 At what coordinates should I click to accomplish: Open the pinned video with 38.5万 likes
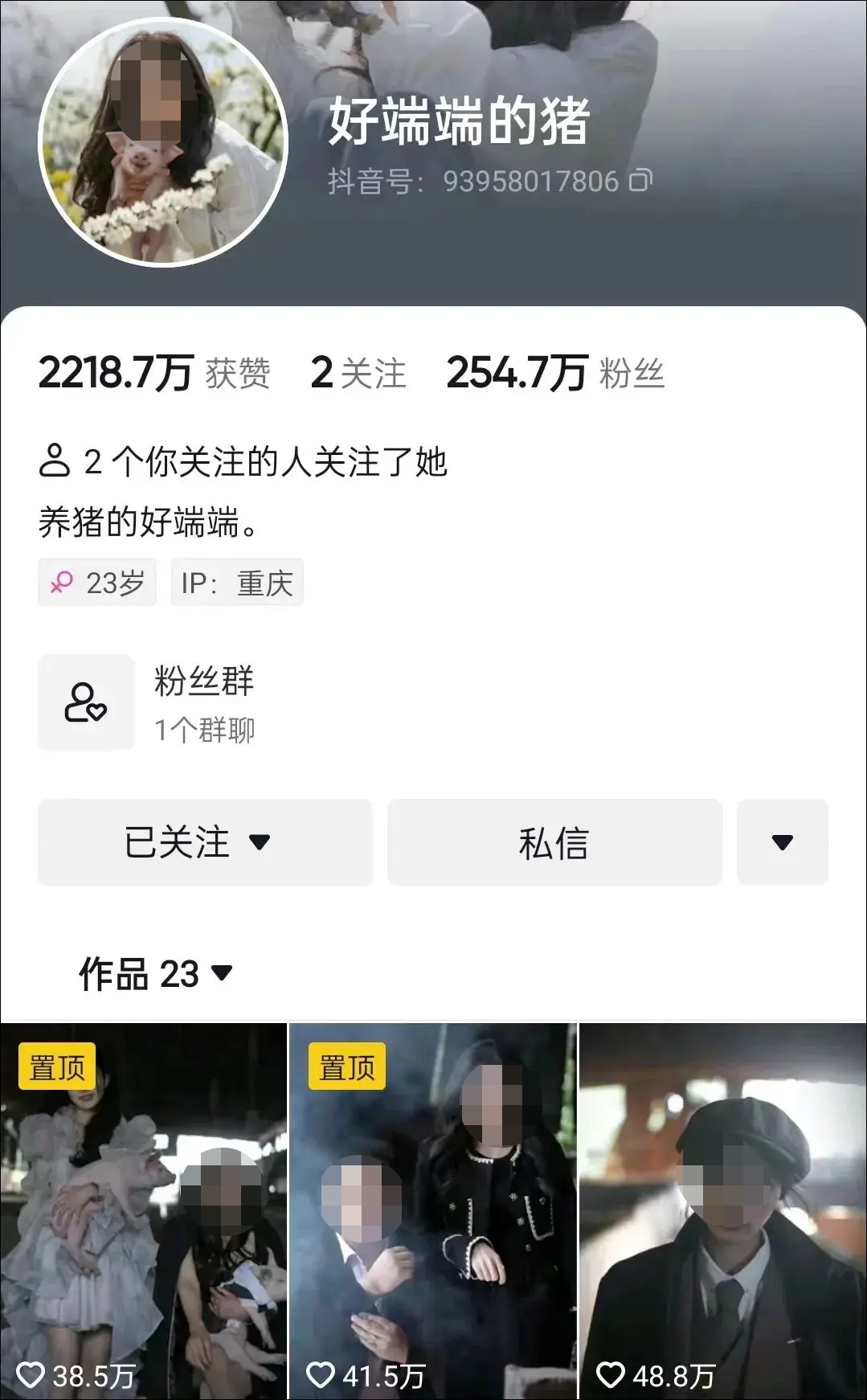tap(143, 1210)
